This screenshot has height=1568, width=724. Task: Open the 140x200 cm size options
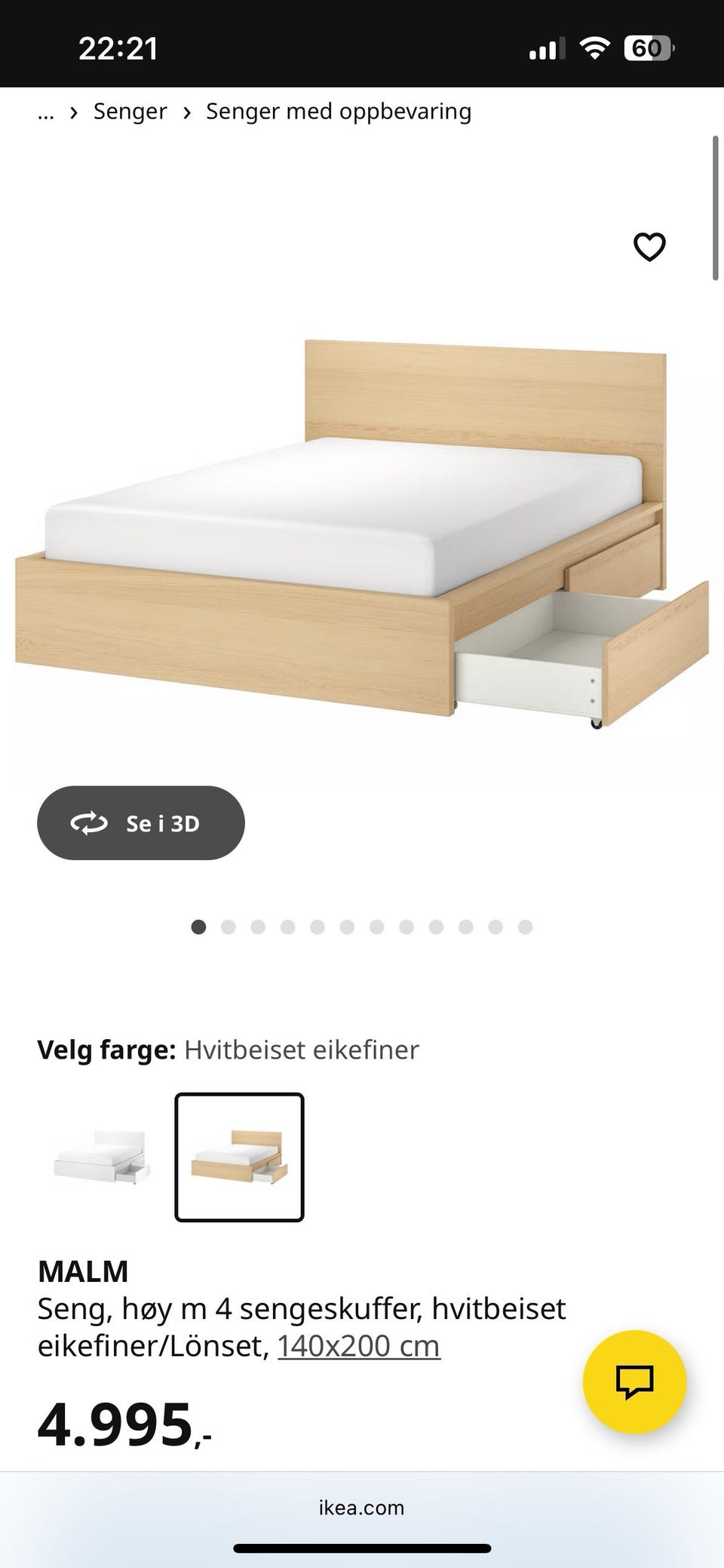click(358, 1345)
